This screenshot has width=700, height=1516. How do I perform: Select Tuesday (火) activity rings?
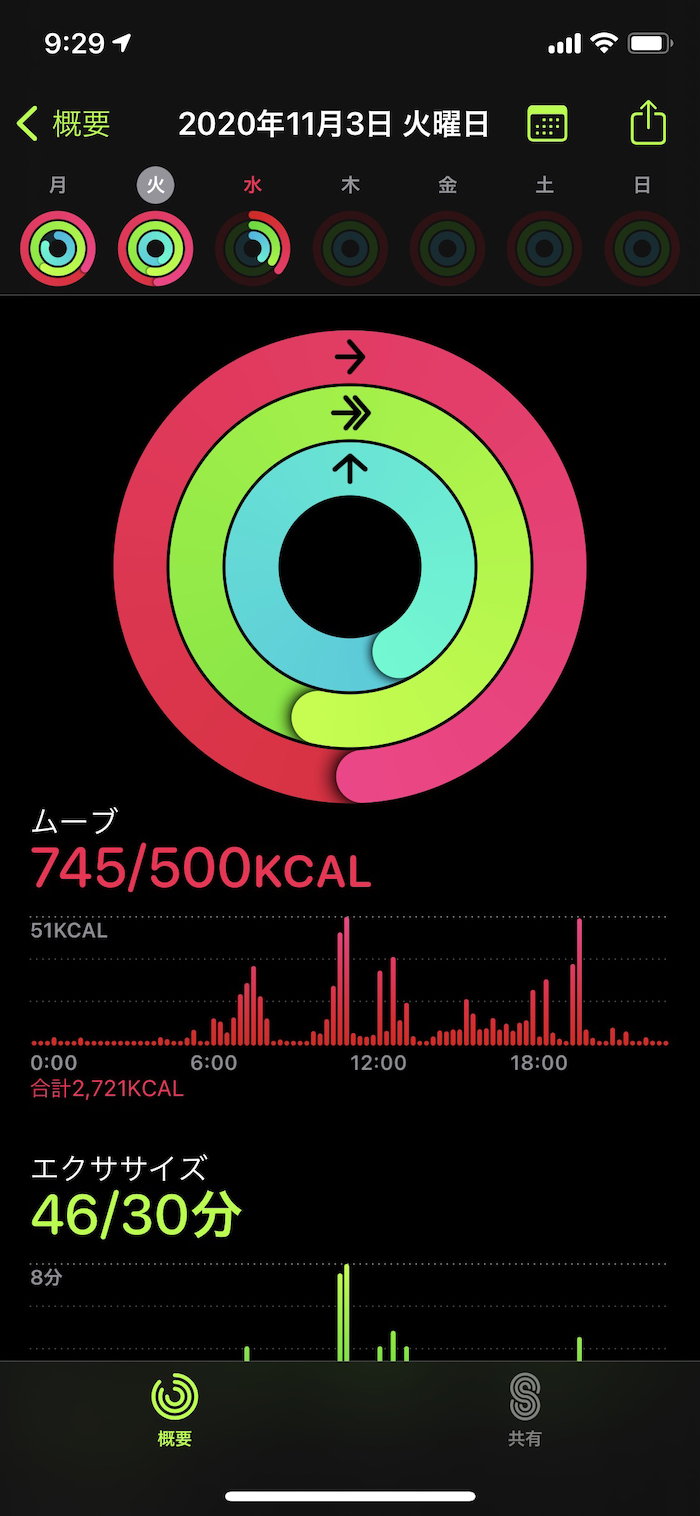(x=155, y=248)
